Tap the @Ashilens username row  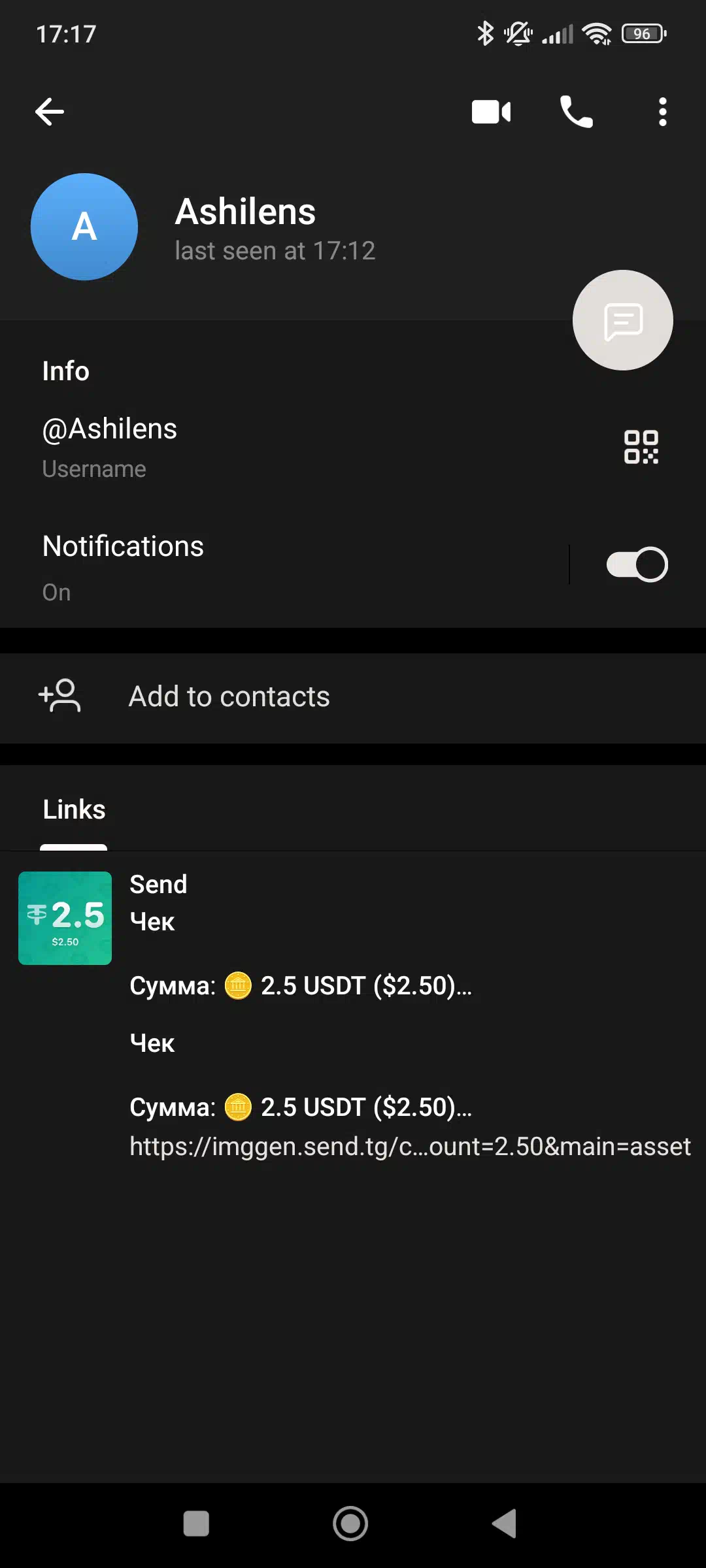301,447
